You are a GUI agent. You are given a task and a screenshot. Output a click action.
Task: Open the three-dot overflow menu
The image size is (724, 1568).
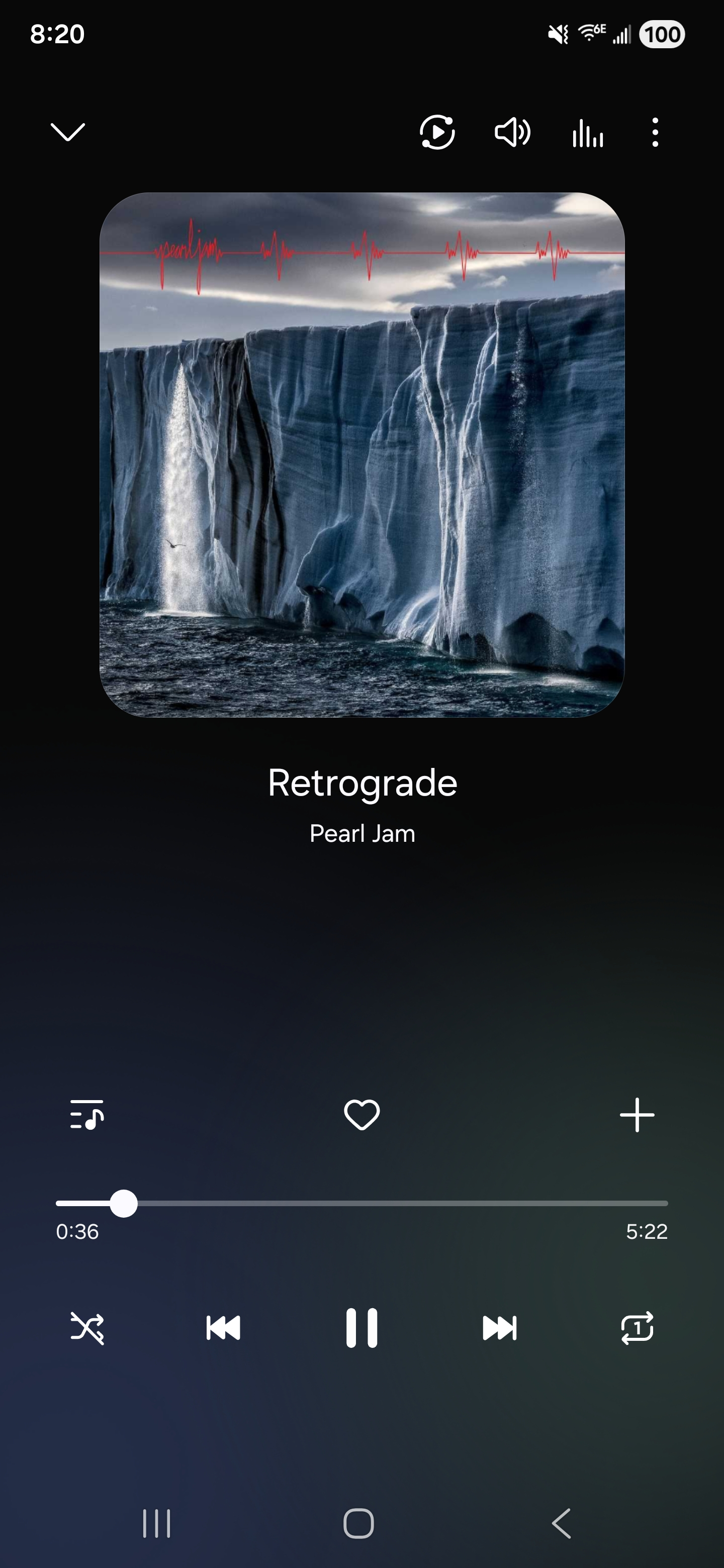[655, 132]
